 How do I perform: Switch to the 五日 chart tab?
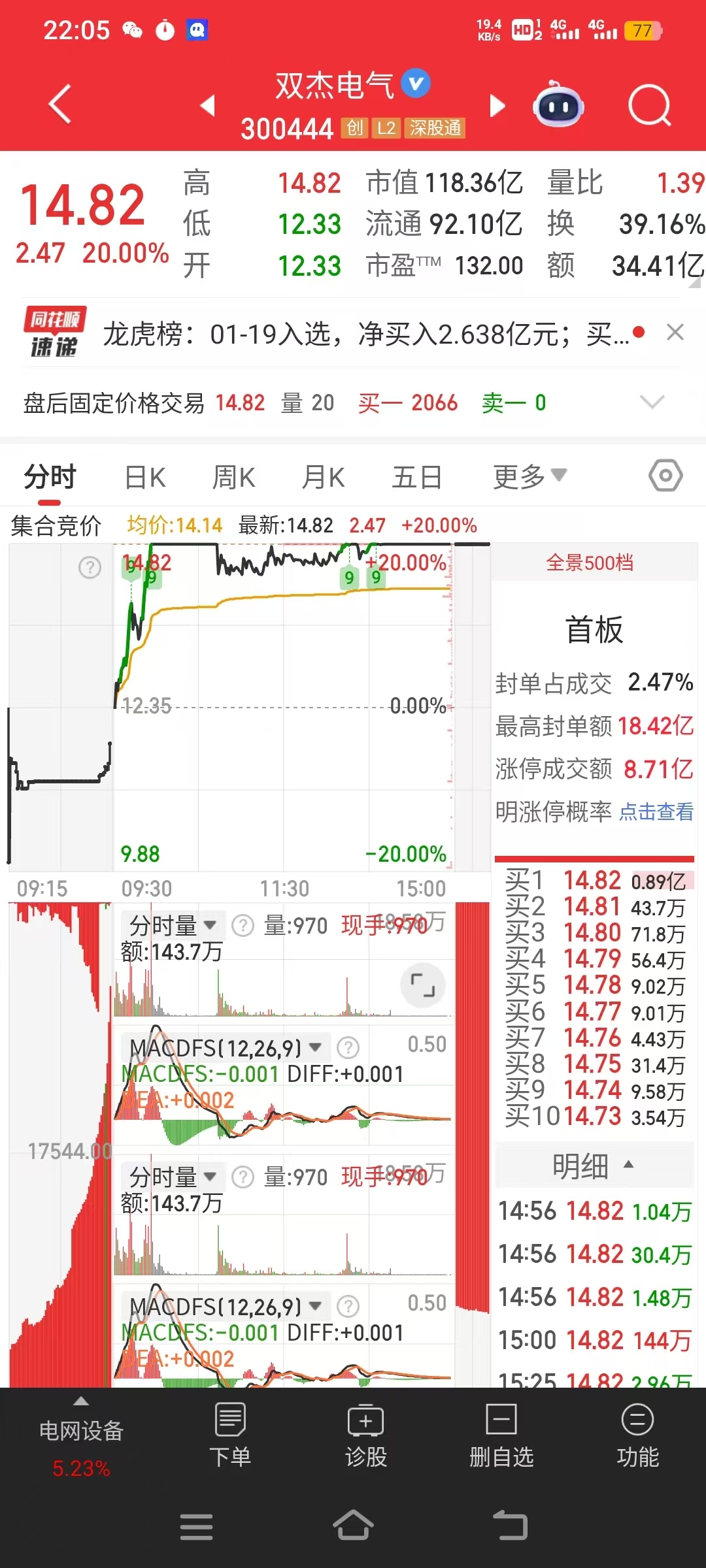click(417, 477)
